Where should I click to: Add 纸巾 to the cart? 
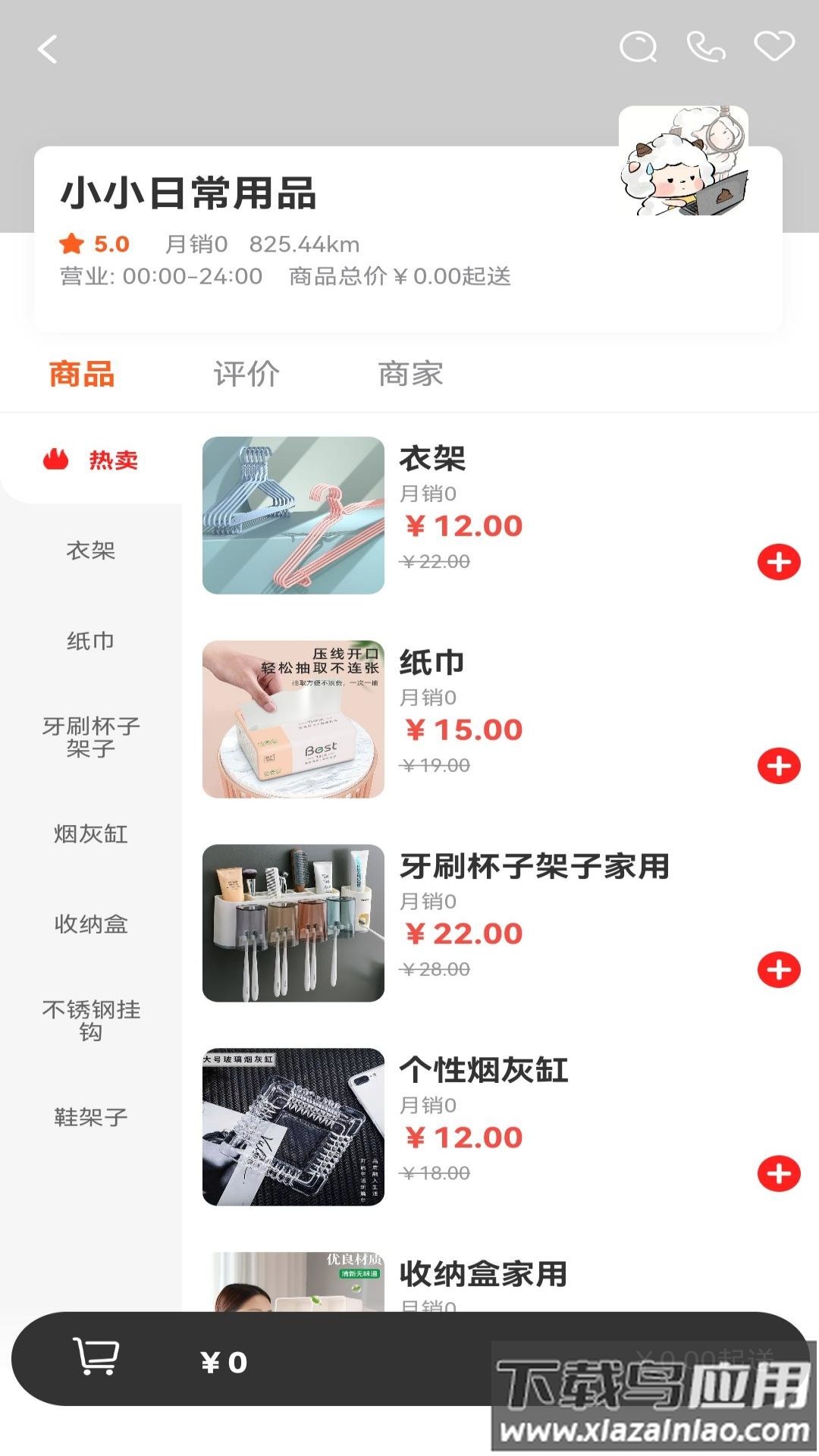[779, 766]
